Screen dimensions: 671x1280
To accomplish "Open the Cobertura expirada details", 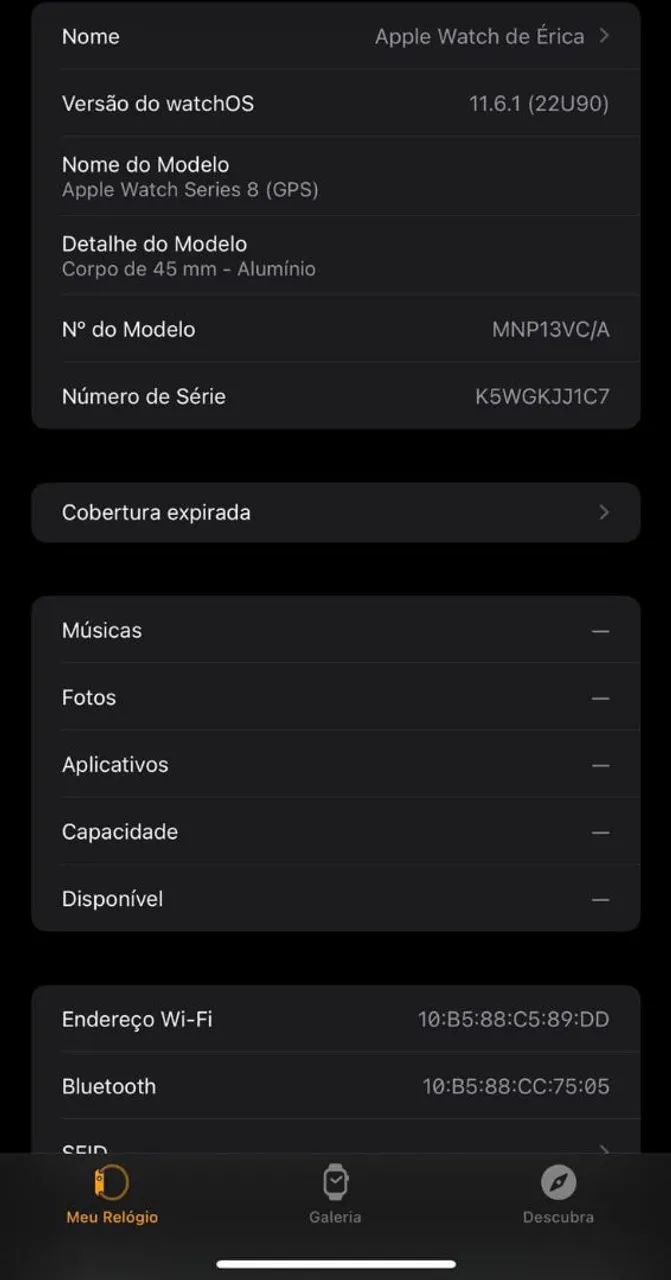I will [335, 513].
